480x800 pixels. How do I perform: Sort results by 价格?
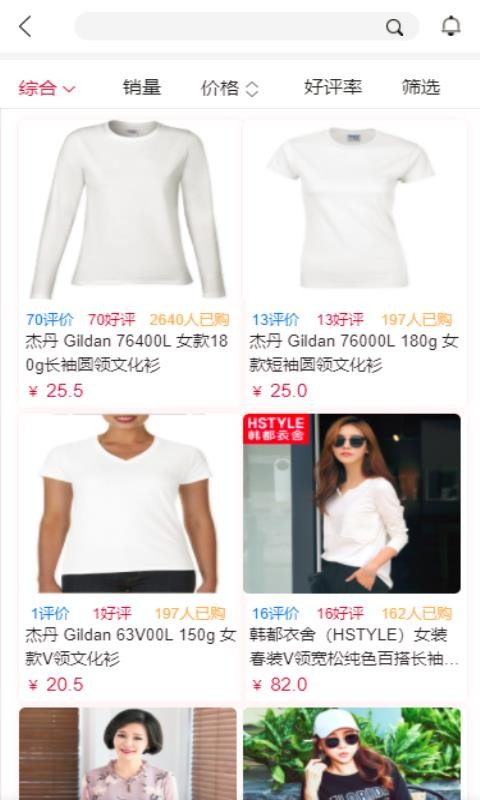229,88
